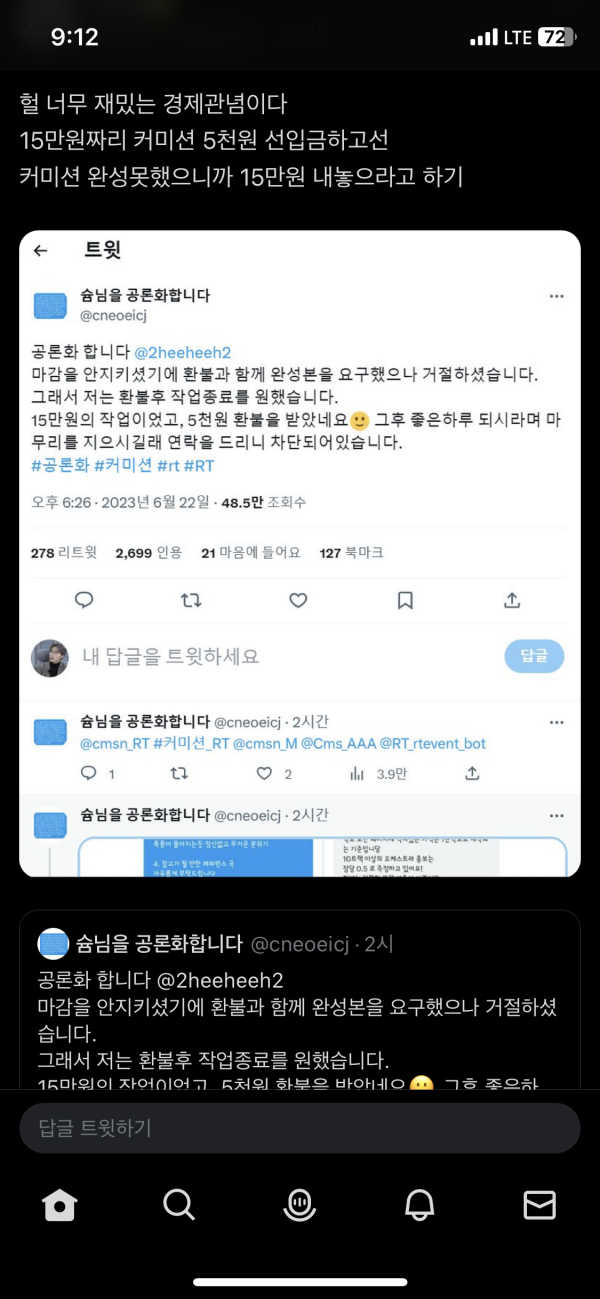
Task: Tap the 답글 트윗하기 reply field
Action: (x=300, y=1128)
